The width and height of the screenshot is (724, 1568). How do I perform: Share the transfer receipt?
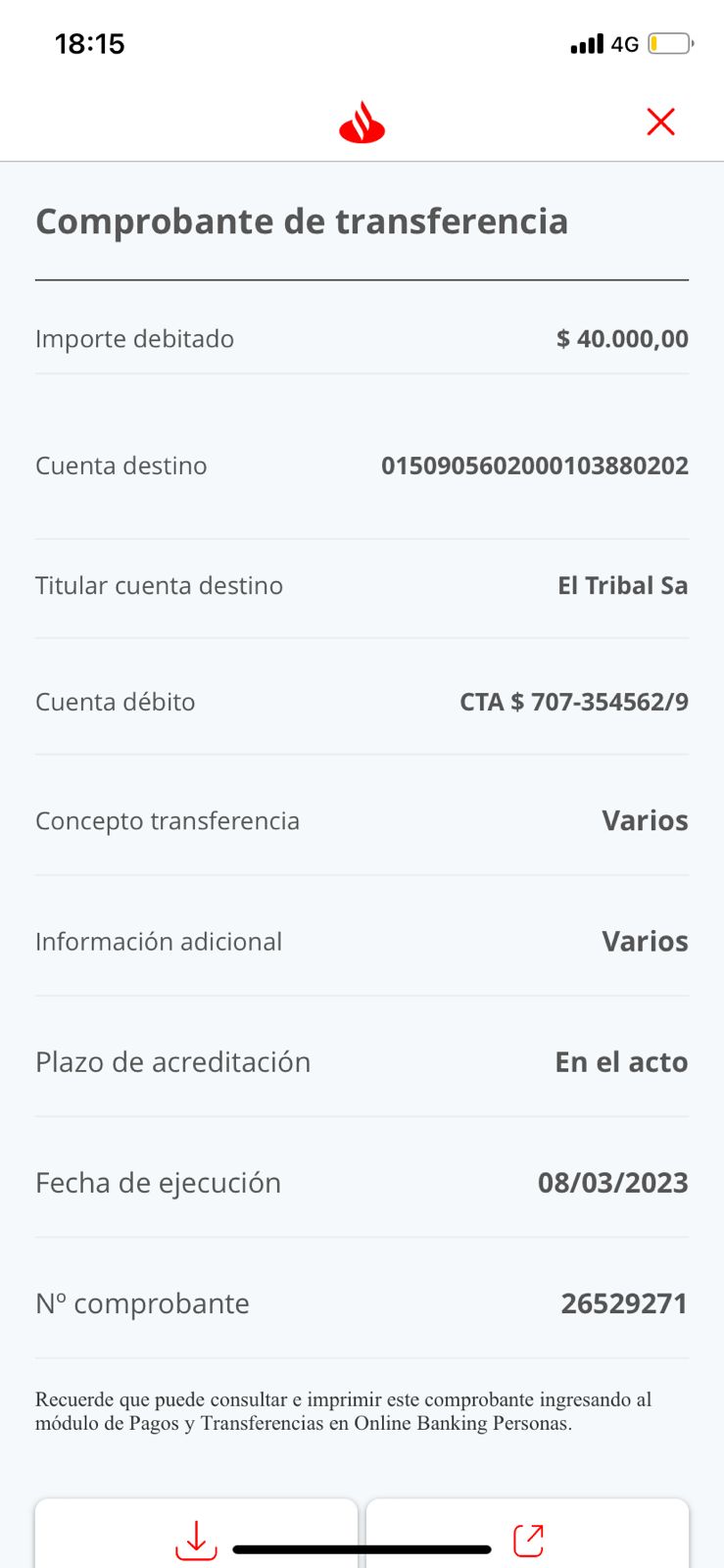(528, 1539)
